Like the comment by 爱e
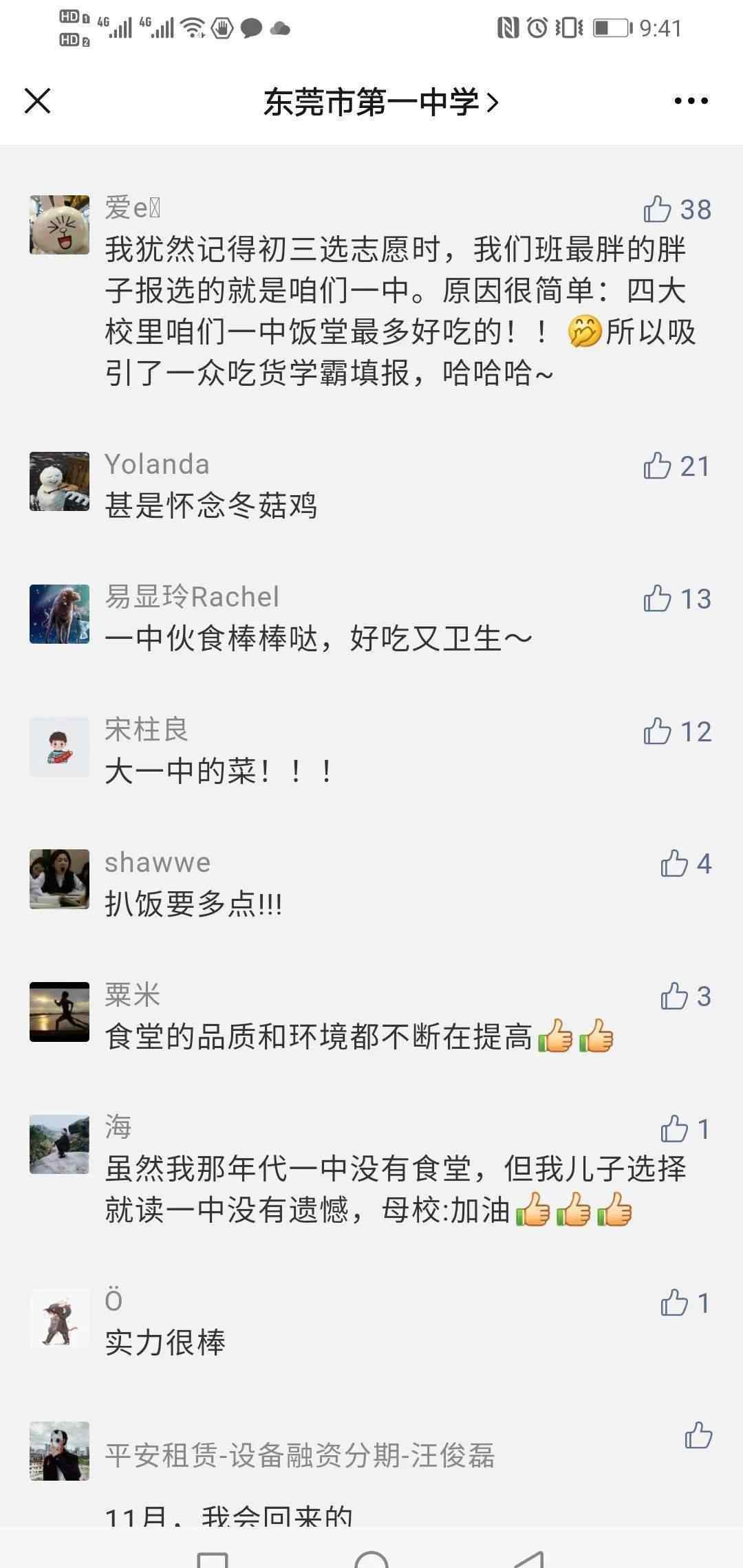743x1568 pixels. (658, 209)
